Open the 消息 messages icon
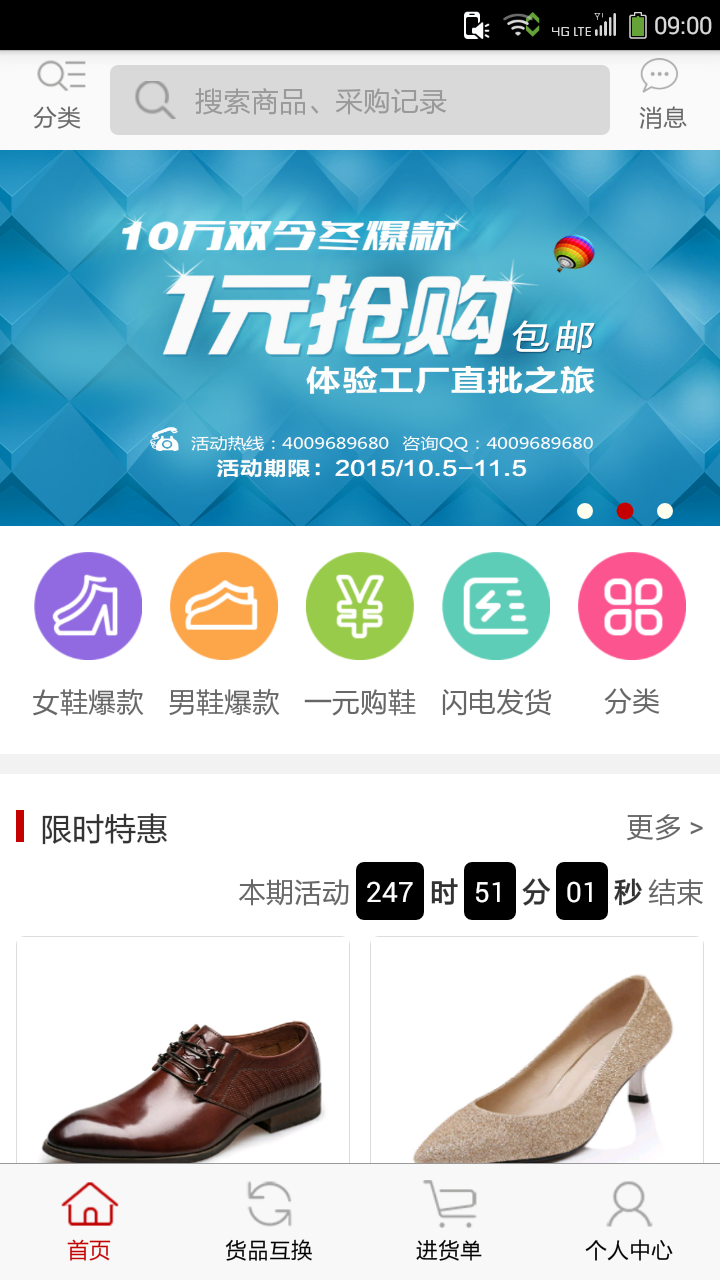720x1280 pixels. click(661, 96)
